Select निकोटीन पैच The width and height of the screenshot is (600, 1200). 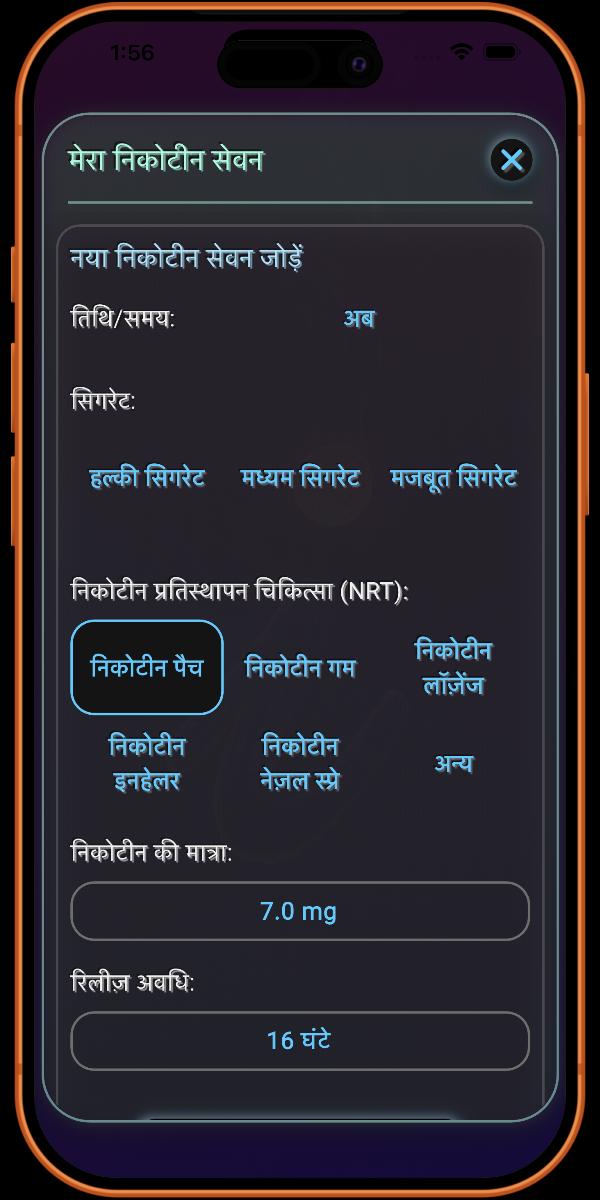pos(147,667)
